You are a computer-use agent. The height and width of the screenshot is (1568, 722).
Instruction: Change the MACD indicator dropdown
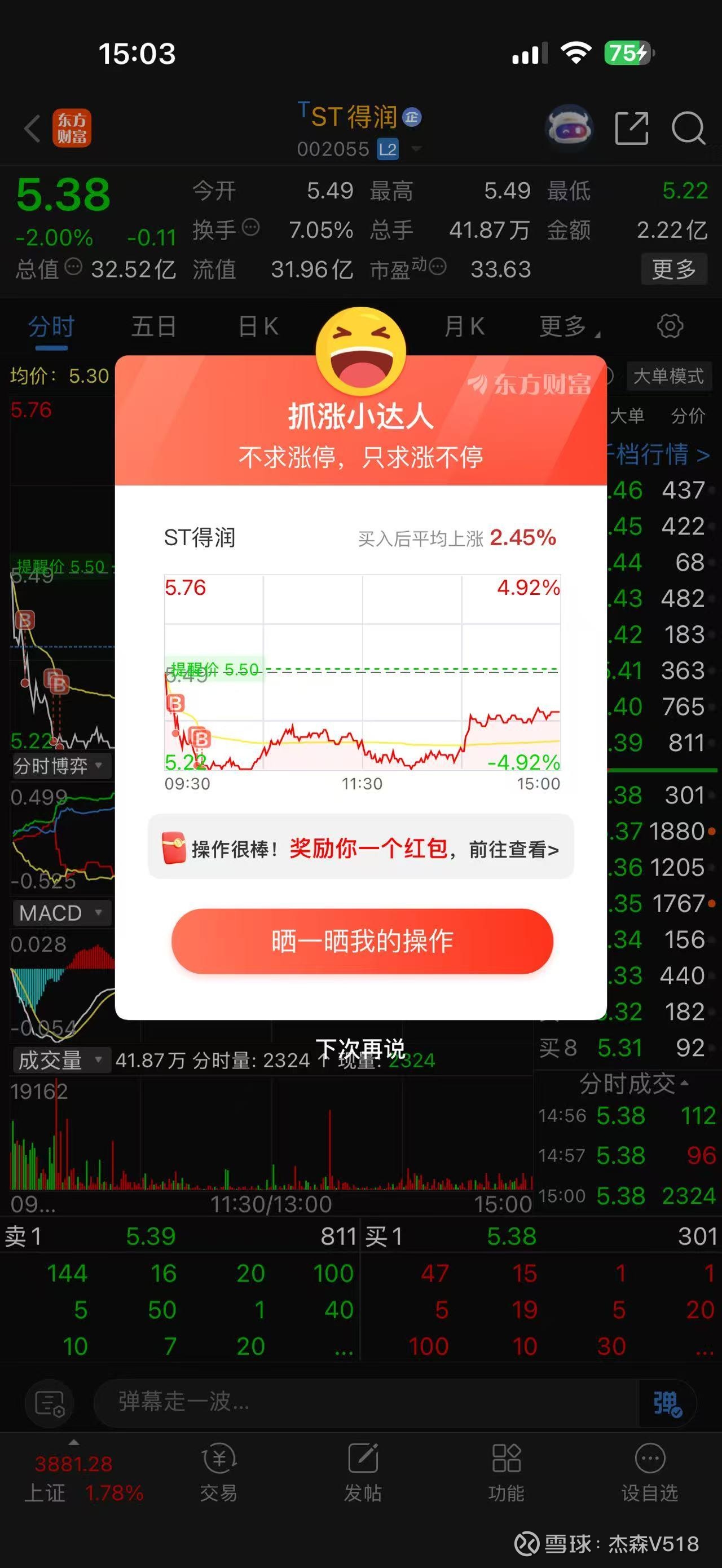61,913
